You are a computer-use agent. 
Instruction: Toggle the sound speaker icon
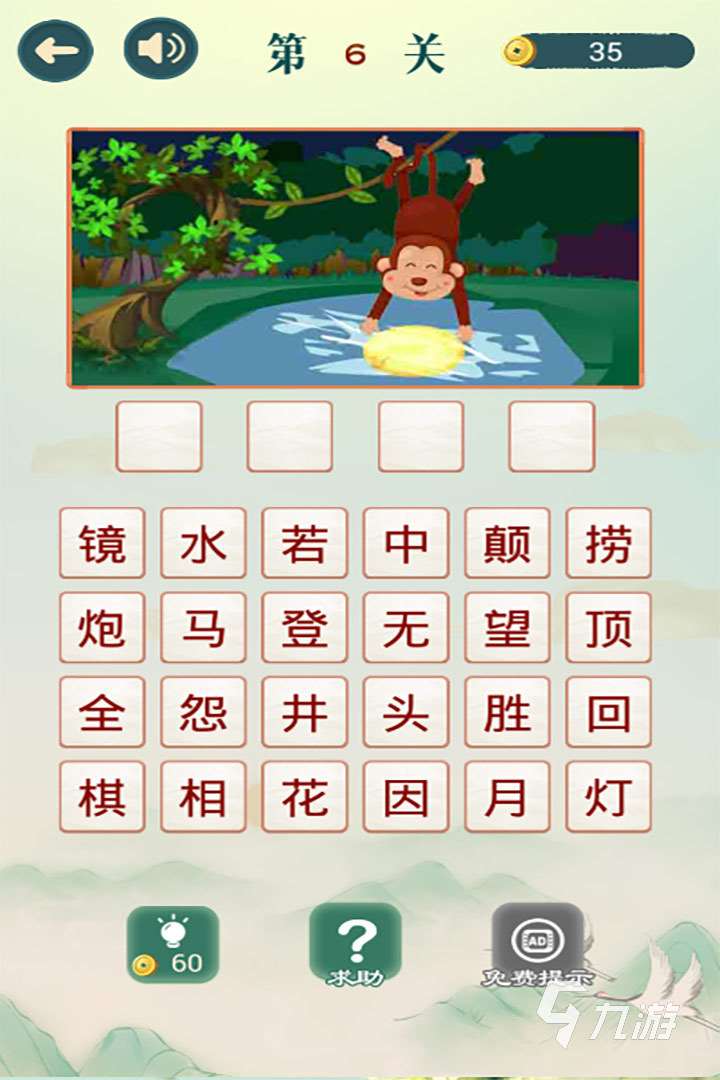[160, 49]
